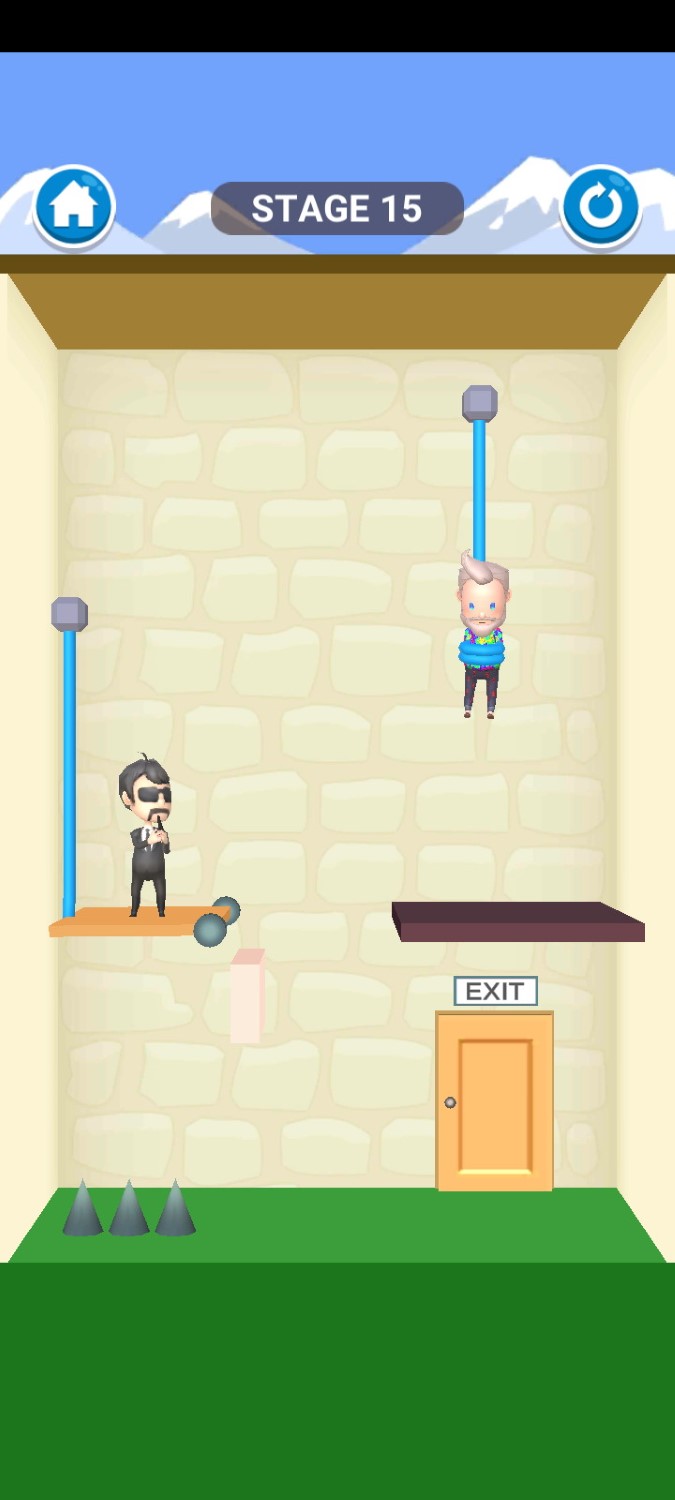
Task: Go to the home menu
Action: pyautogui.click(x=74, y=207)
